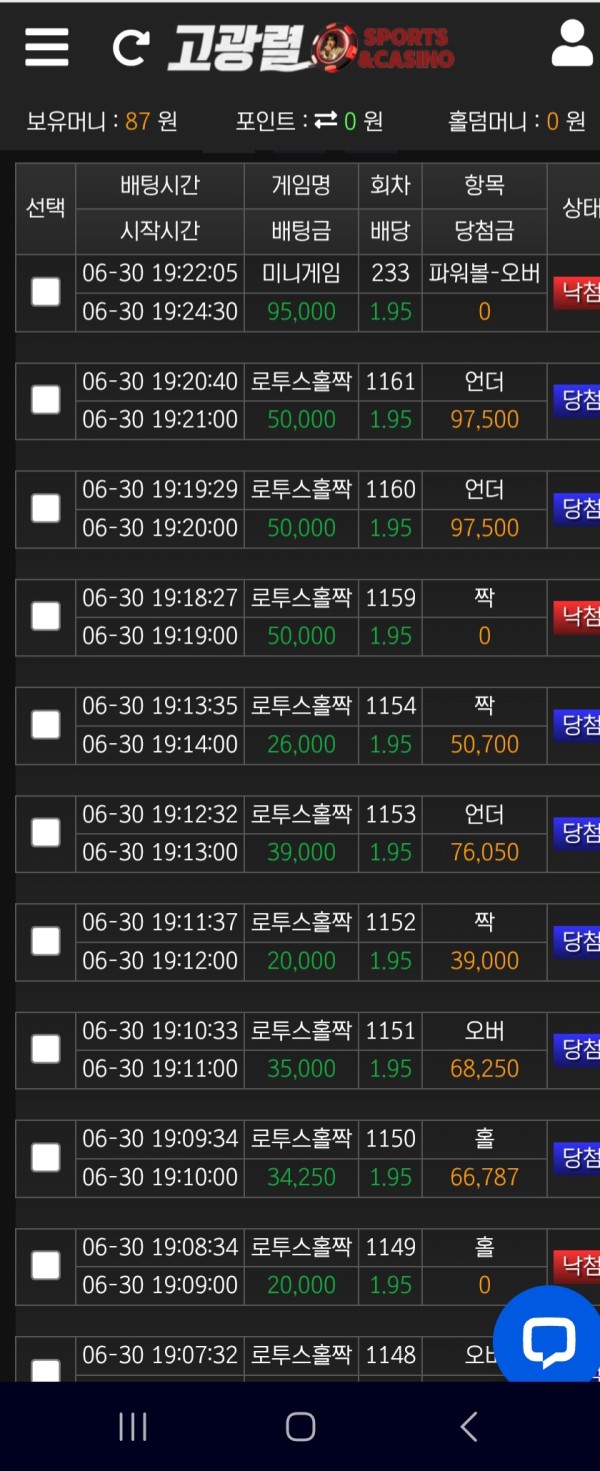Viewport: 600px width, 1471px height.
Task: Tick the checkbox for round 1160 bet
Action: (x=46, y=508)
